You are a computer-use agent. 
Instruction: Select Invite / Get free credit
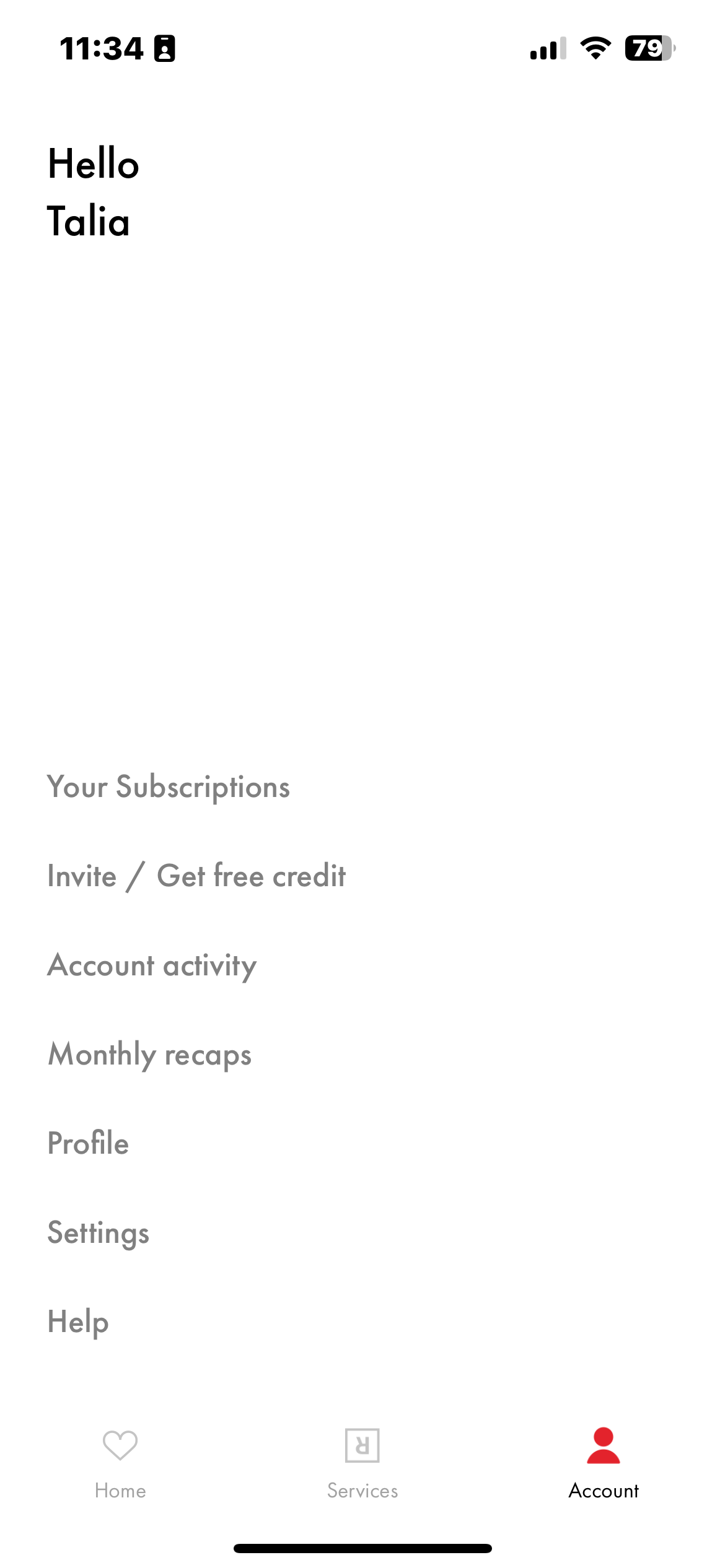(x=196, y=876)
